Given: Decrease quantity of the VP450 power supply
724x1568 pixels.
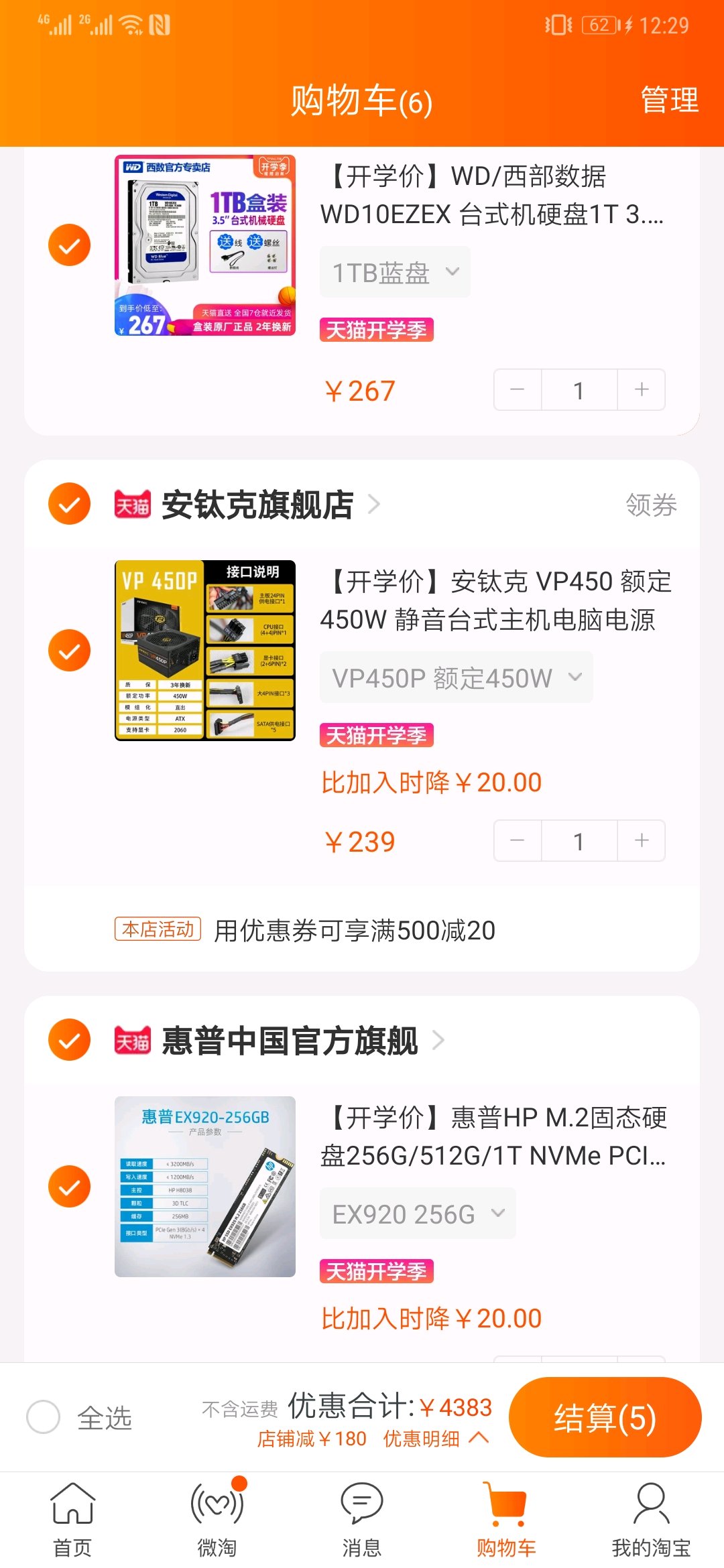Looking at the screenshot, I should point(518,840).
